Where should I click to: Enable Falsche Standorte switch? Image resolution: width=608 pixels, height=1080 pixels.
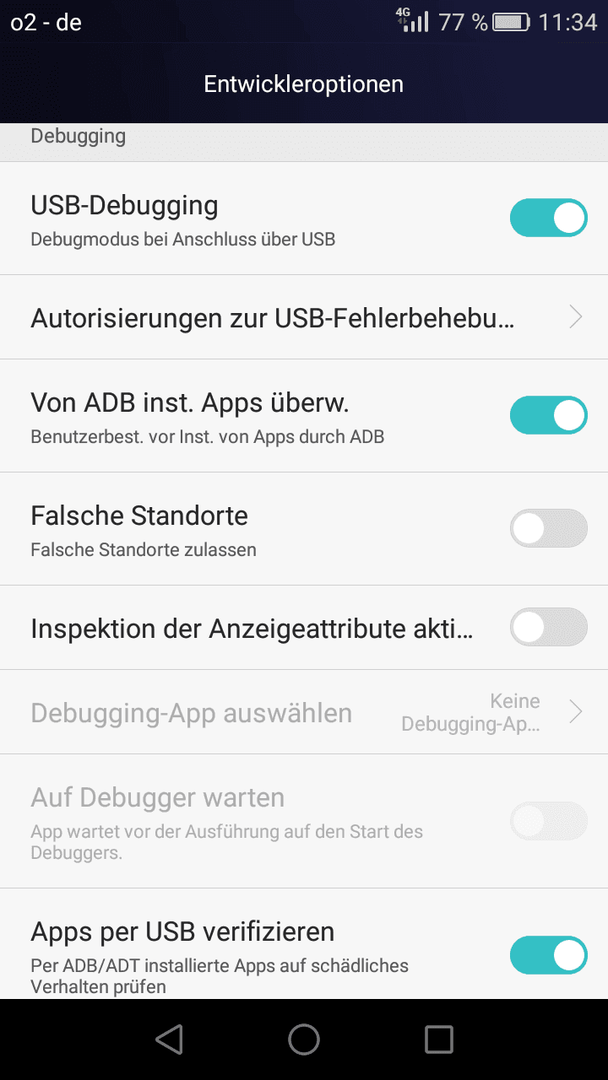coord(548,528)
